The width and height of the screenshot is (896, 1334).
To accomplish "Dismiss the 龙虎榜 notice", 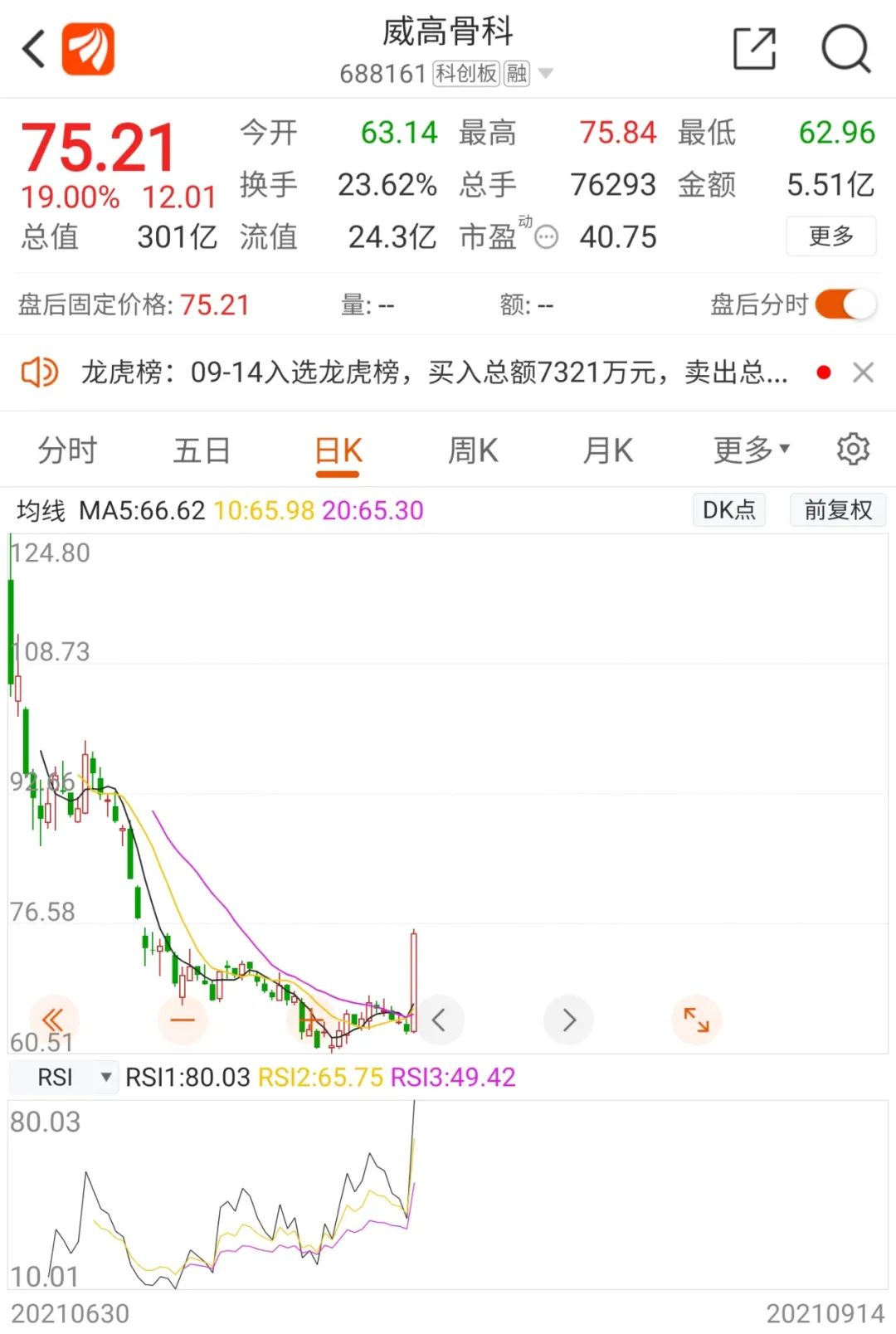I will (863, 372).
